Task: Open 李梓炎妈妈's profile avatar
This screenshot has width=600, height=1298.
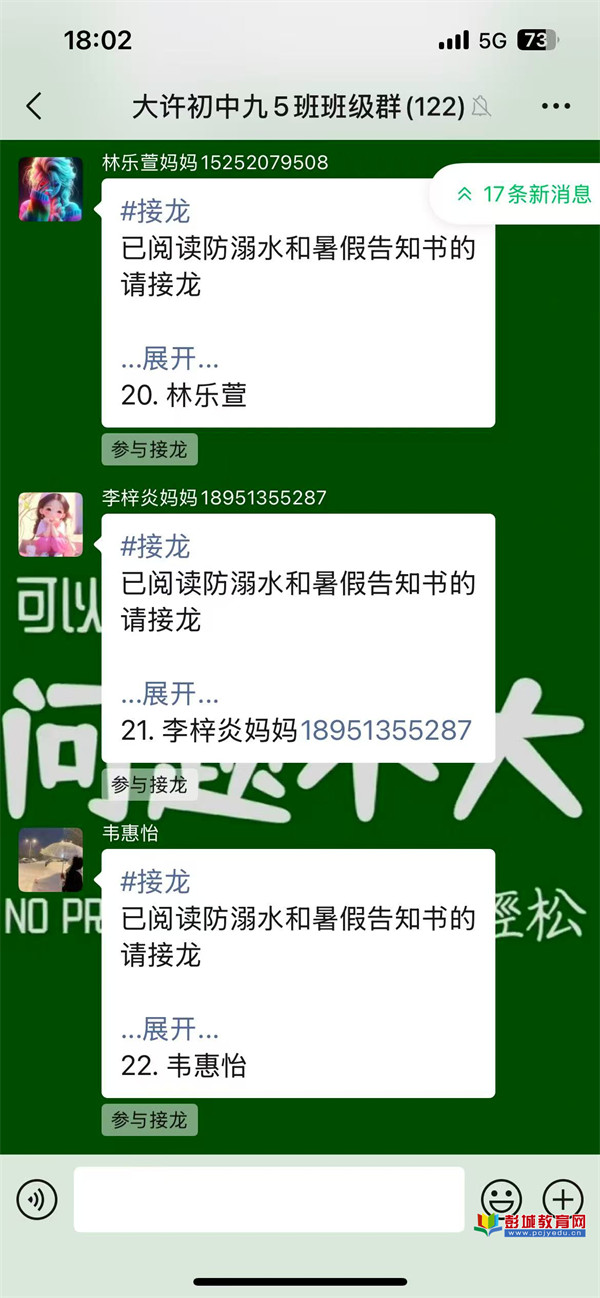Action: [51, 523]
